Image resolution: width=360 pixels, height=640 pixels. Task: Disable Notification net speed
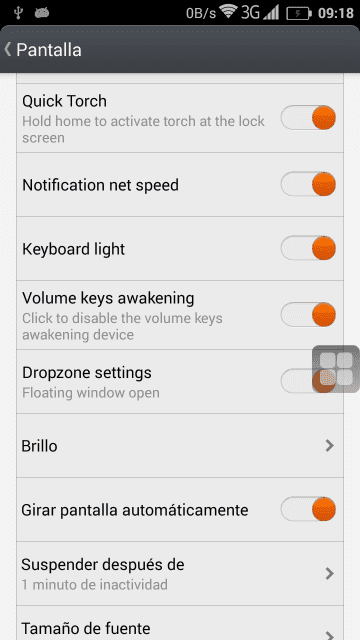point(308,184)
